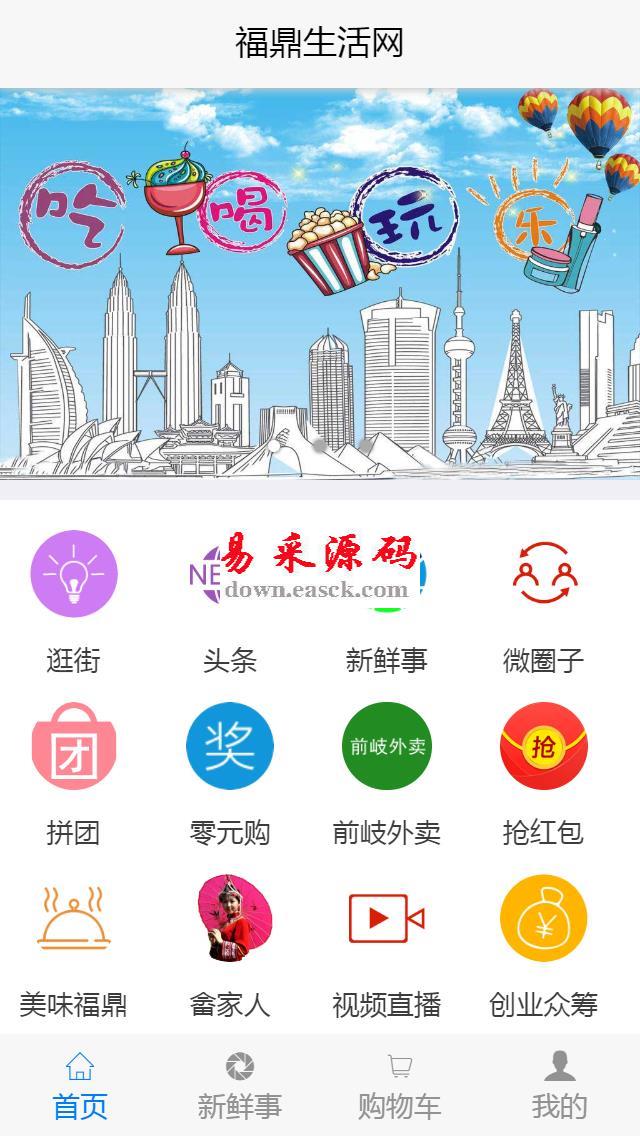The height and width of the screenshot is (1136, 640).
Task: Open the 美味福鼎 food section
Action: coord(74,919)
